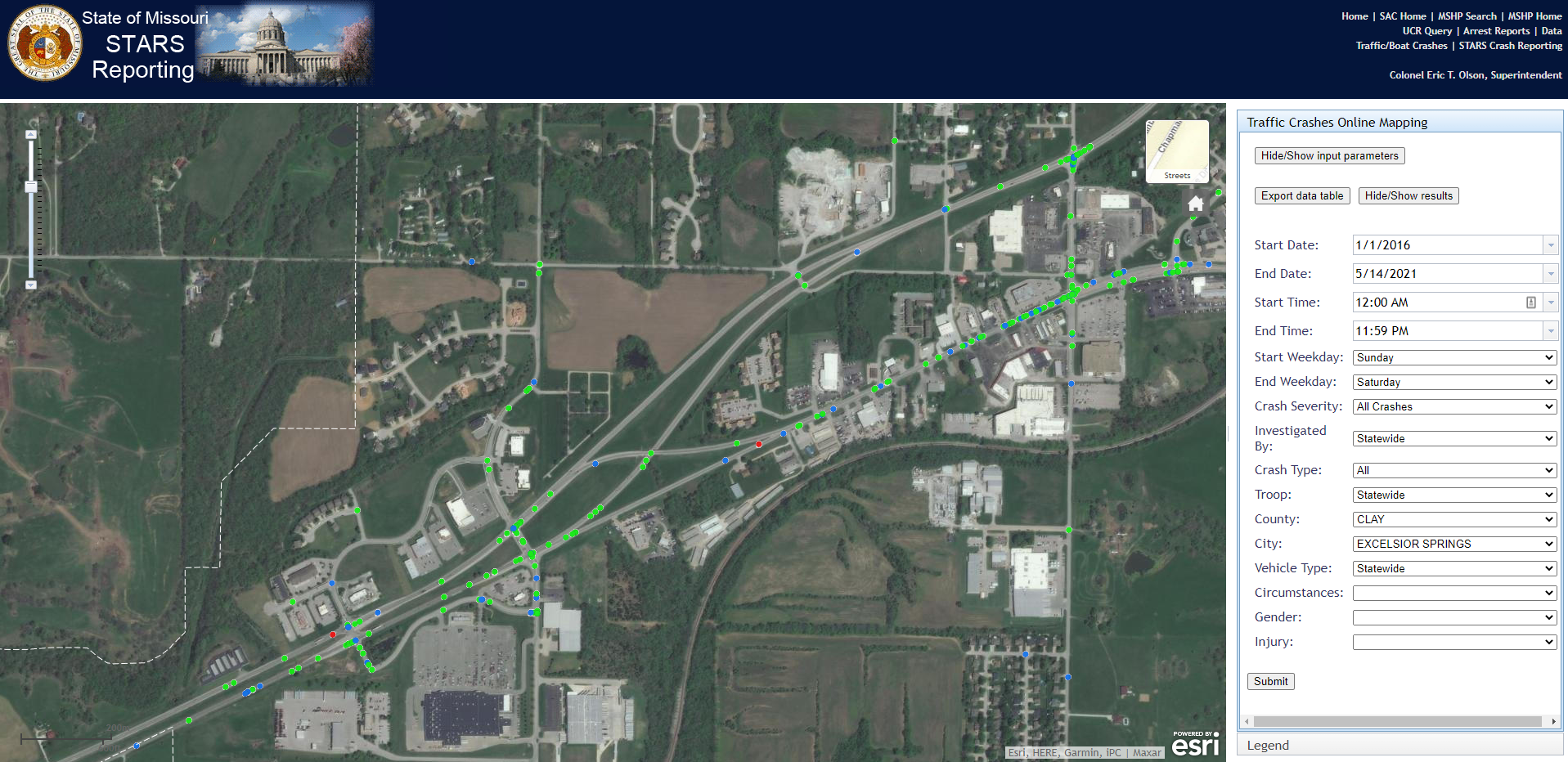Open the City dropdown showing EXCELSIOR SPRINGS
1568x762 pixels.
(1454, 544)
